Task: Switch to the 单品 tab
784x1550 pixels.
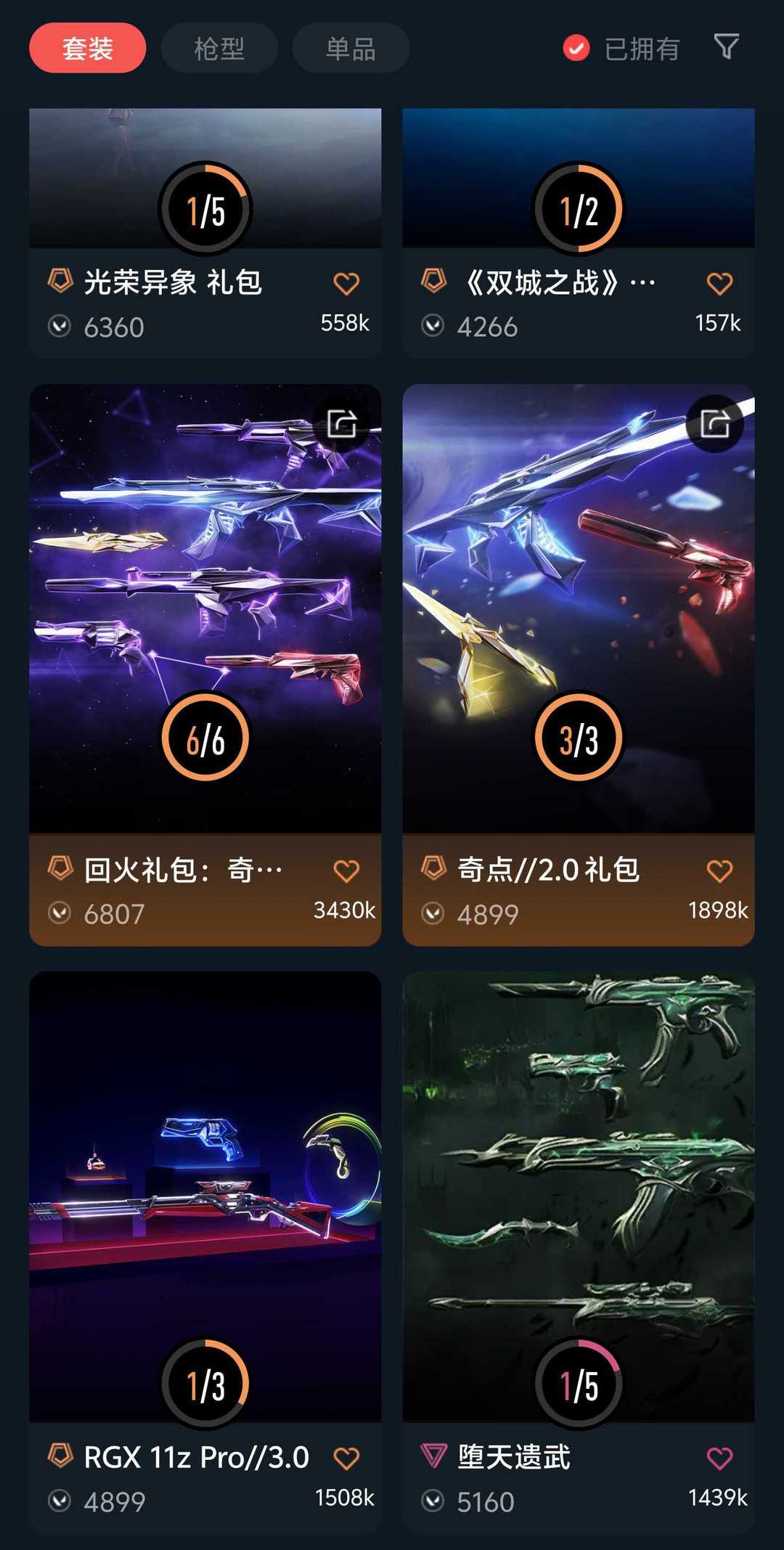Action: [x=351, y=48]
